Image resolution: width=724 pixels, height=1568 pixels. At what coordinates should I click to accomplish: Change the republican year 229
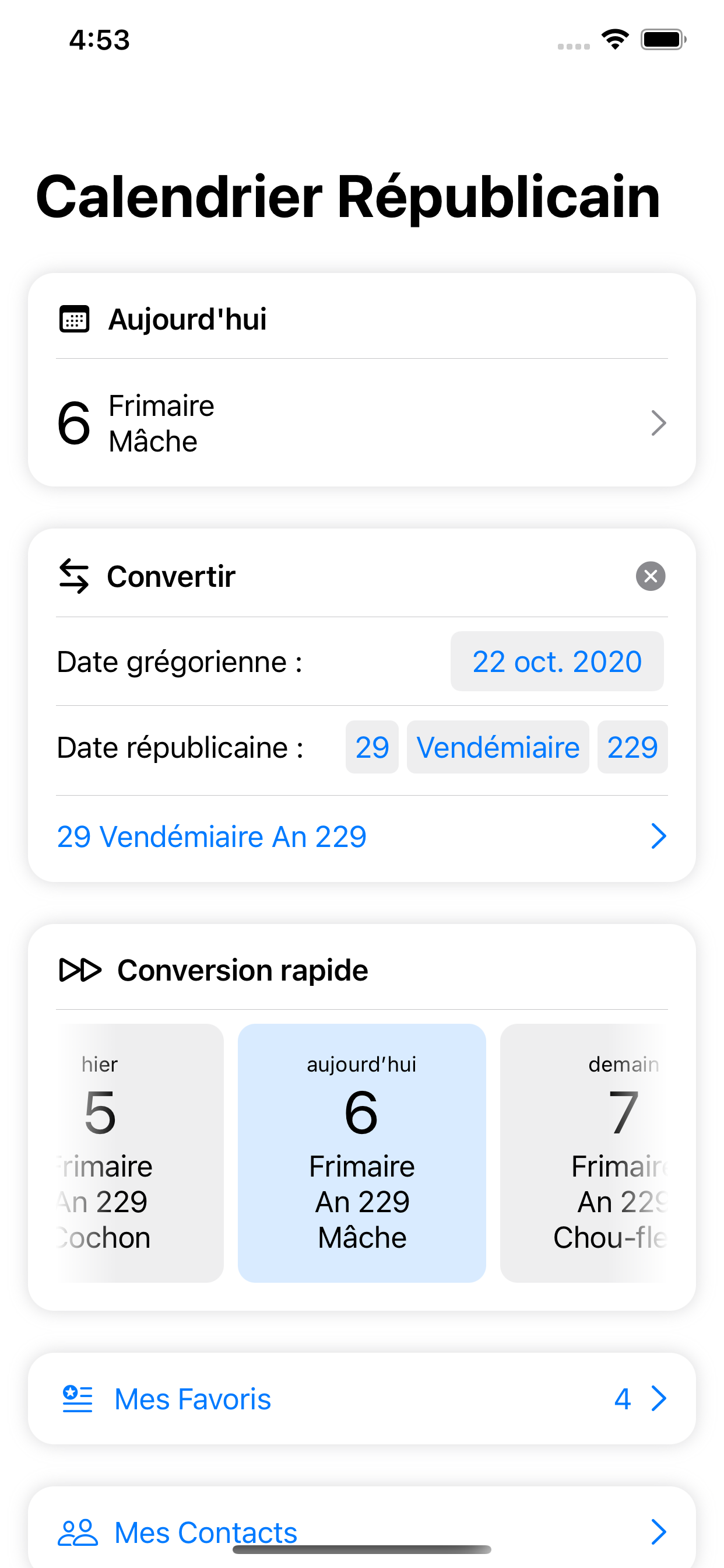point(632,747)
